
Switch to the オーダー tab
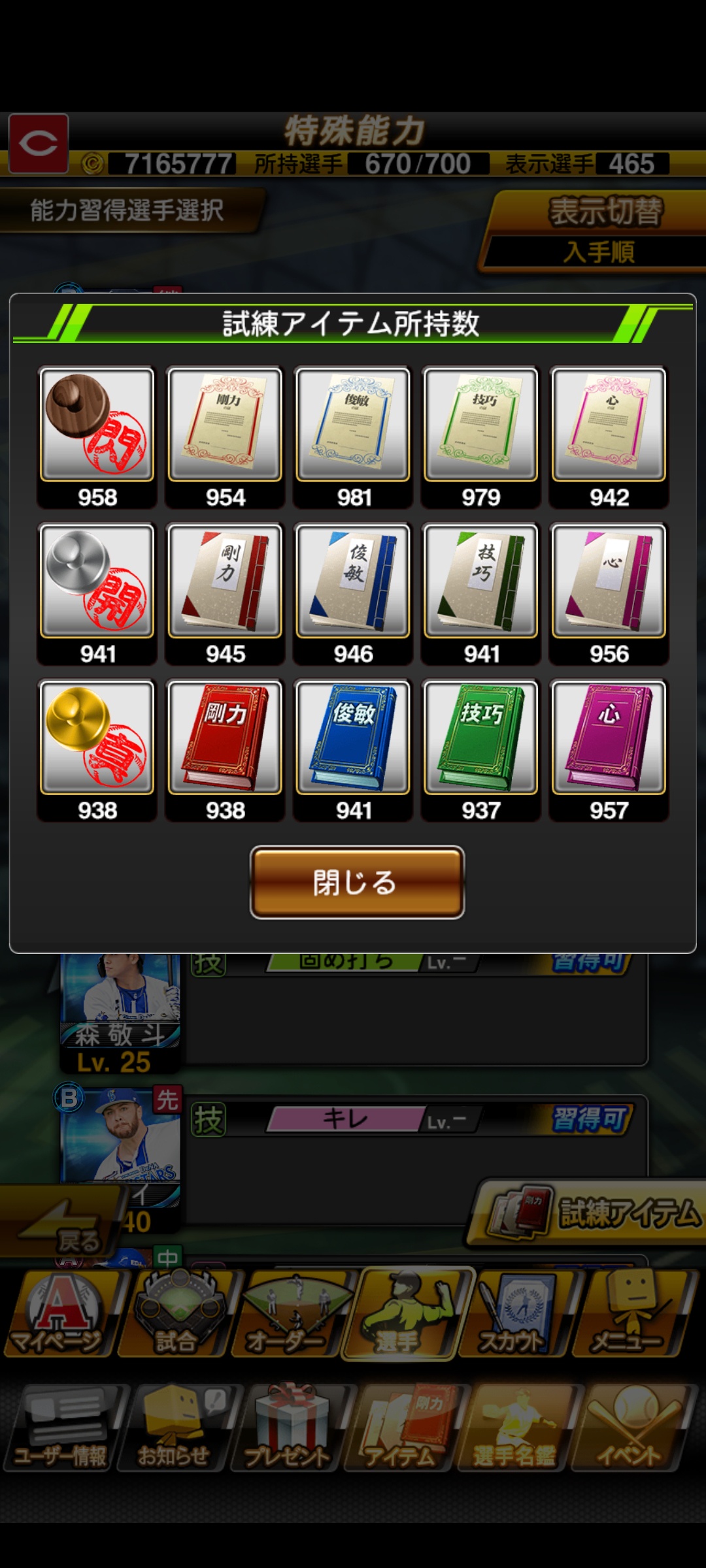pos(289,1315)
